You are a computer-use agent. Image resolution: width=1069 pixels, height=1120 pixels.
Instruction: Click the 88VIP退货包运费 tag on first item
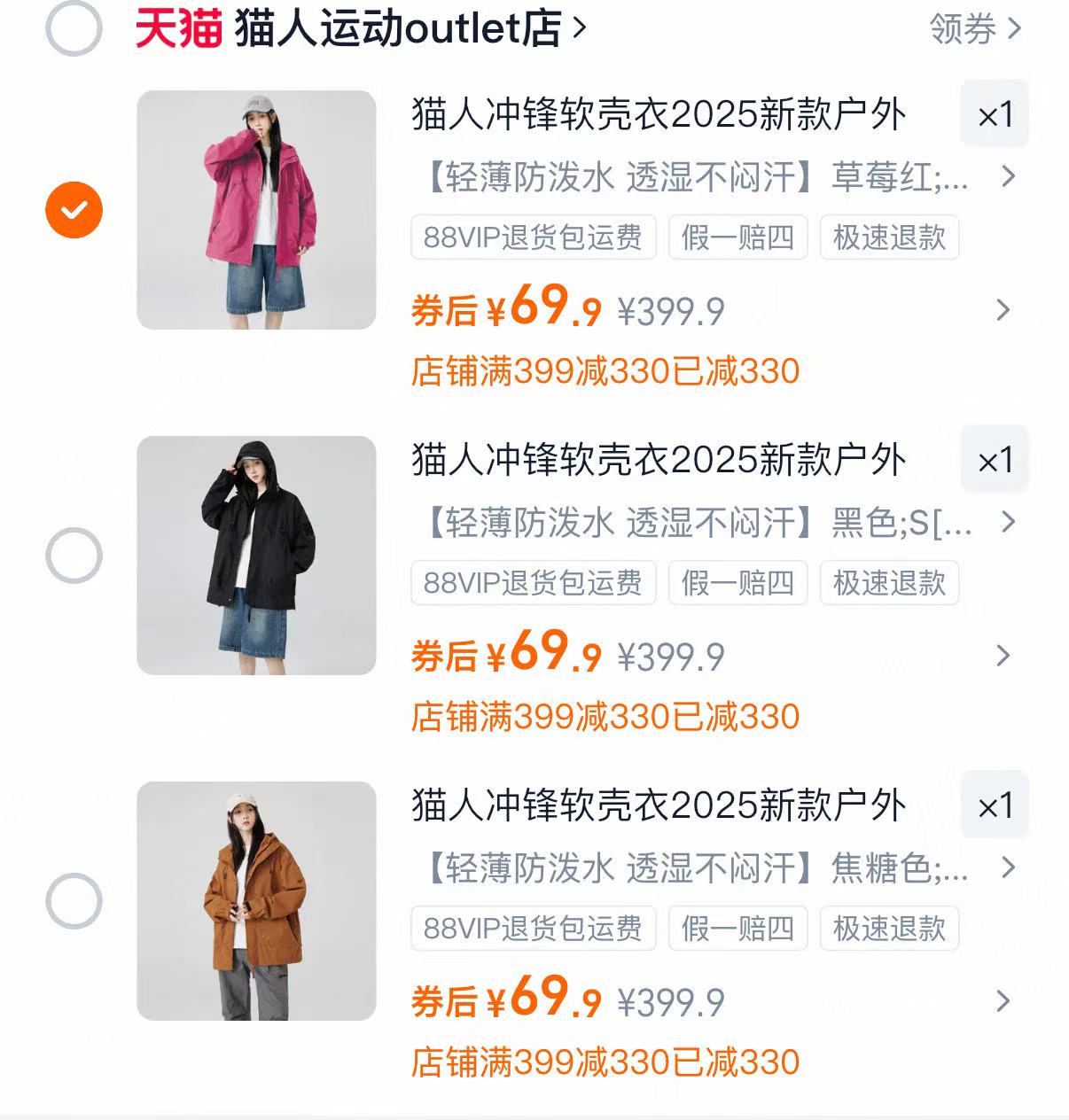tap(533, 237)
